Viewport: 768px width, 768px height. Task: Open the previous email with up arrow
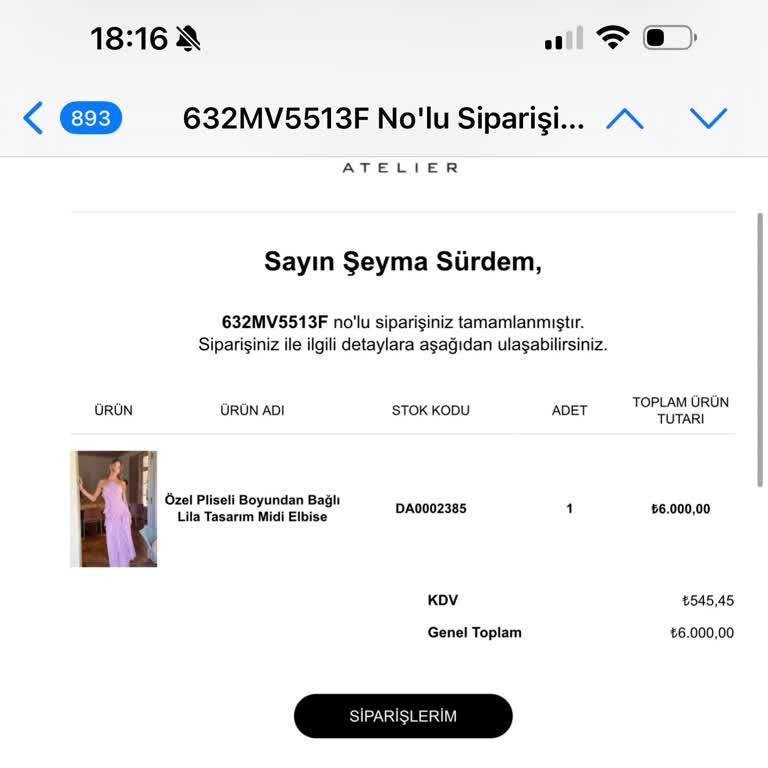[625, 119]
